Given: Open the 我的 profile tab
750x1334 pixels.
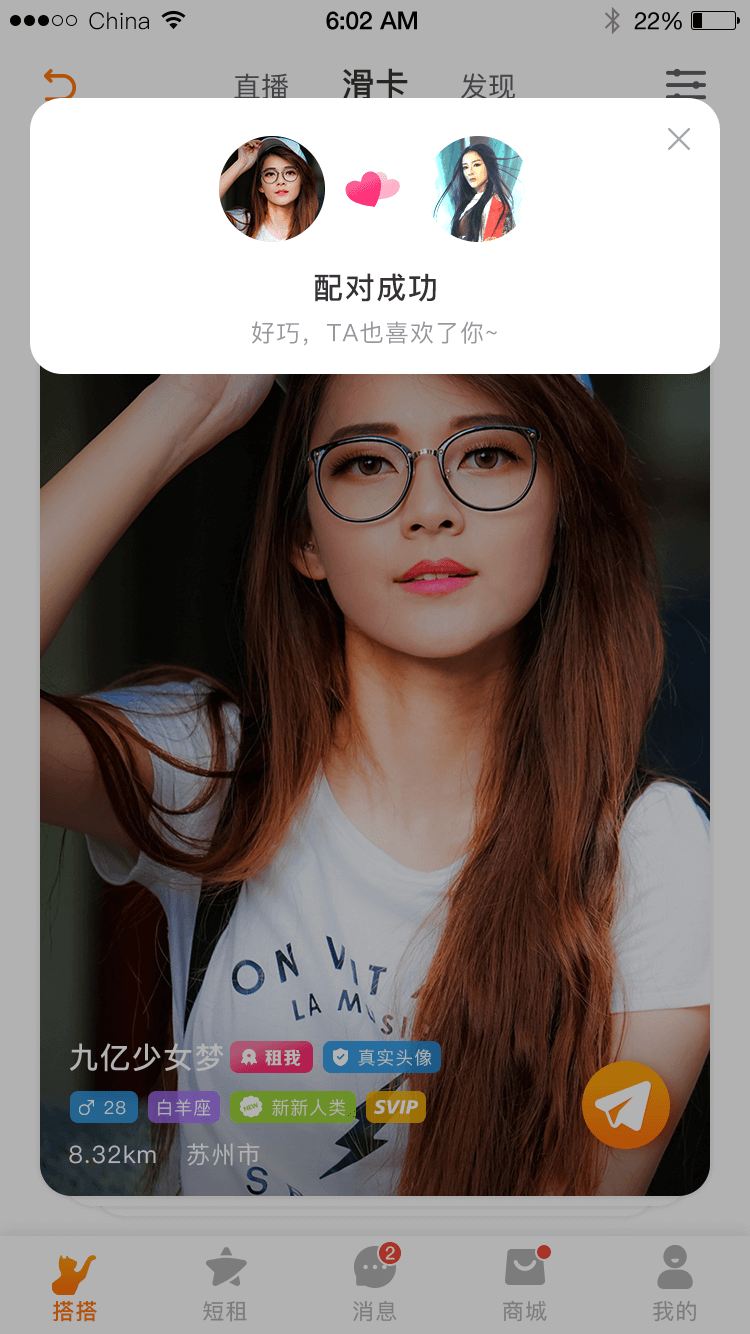Looking at the screenshot, I should [674, 1287].
